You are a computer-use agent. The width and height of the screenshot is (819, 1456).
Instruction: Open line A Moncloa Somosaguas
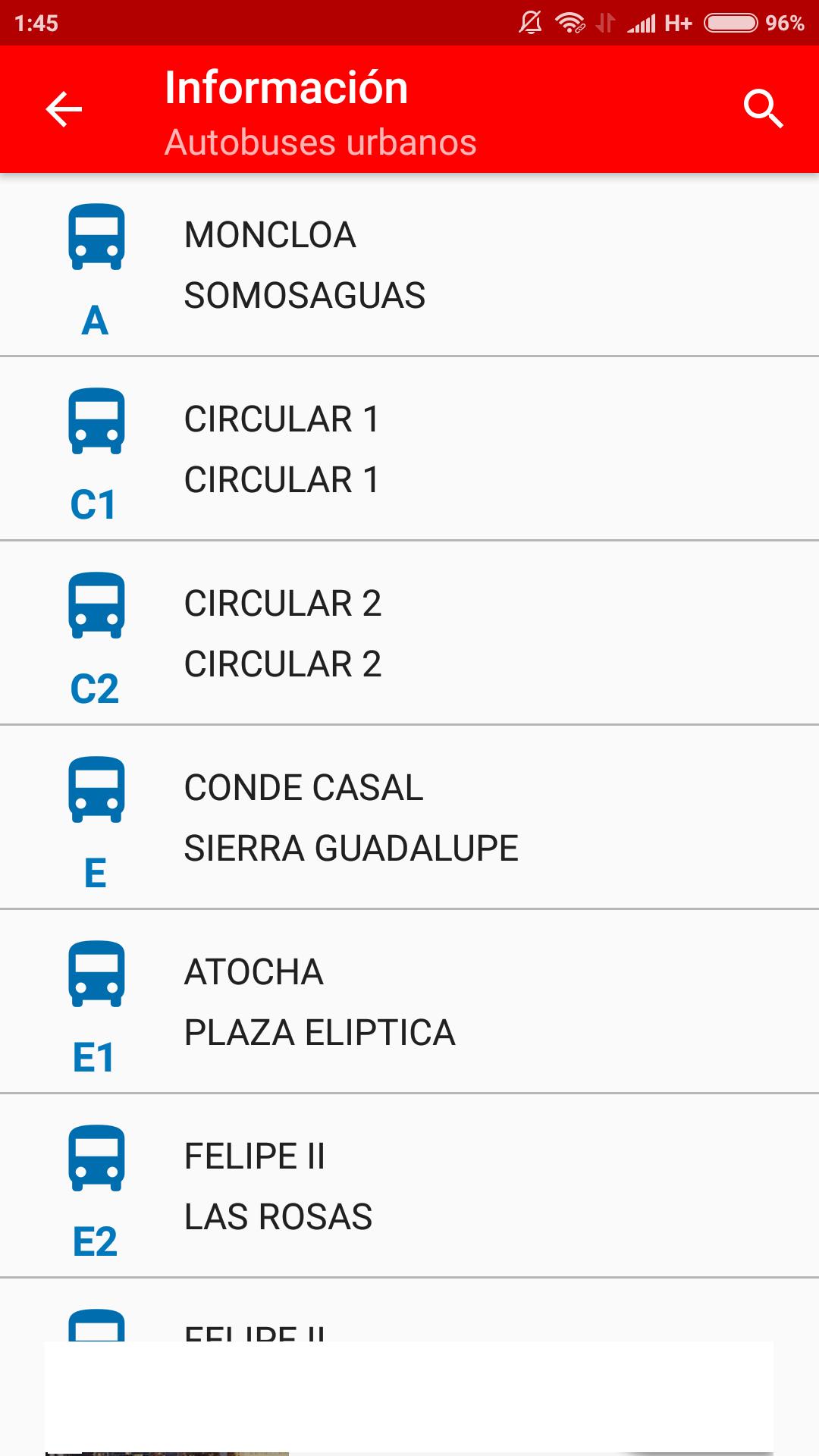pos(409,265)
